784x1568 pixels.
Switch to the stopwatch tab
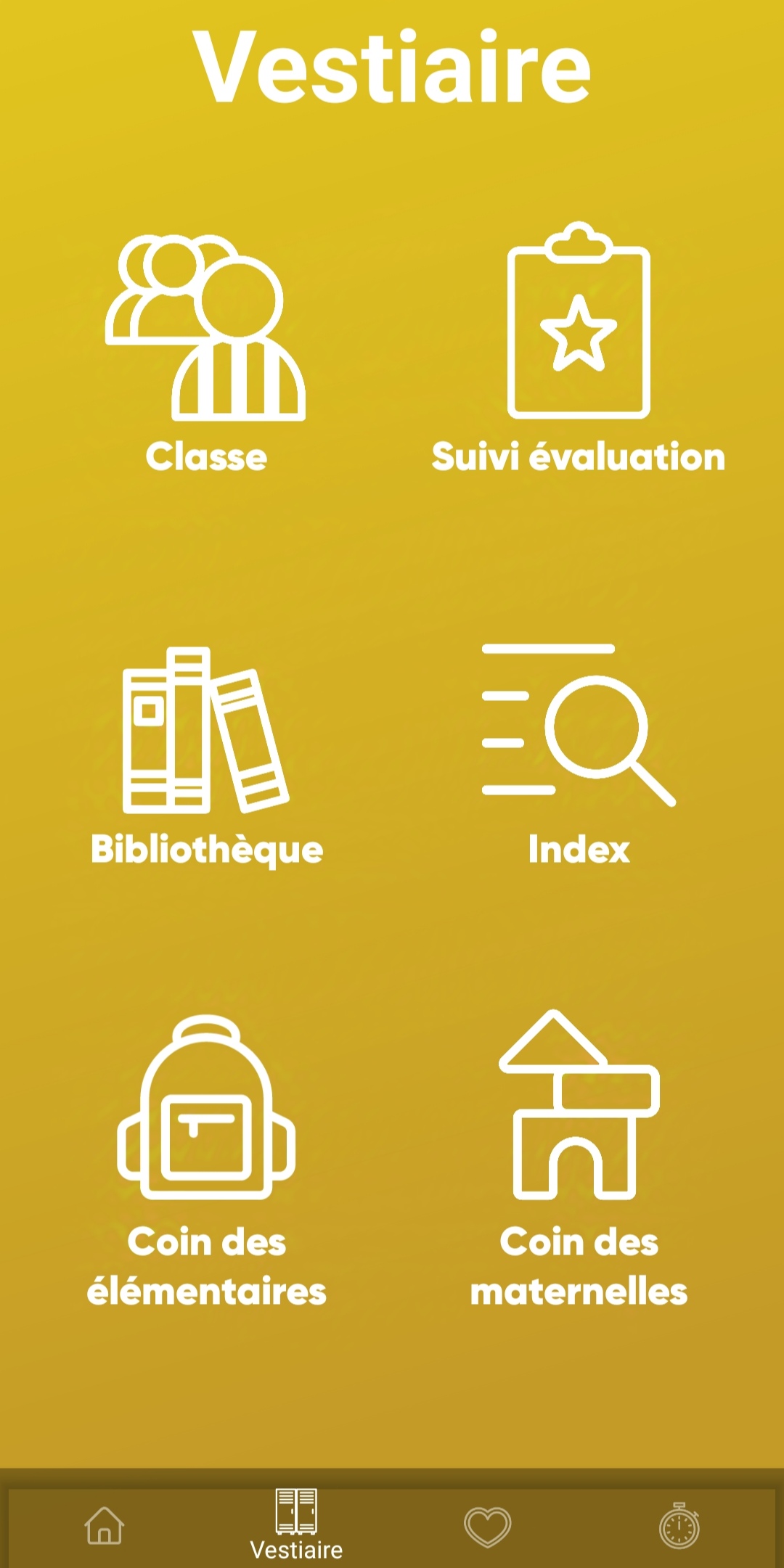click(679, 1525)
